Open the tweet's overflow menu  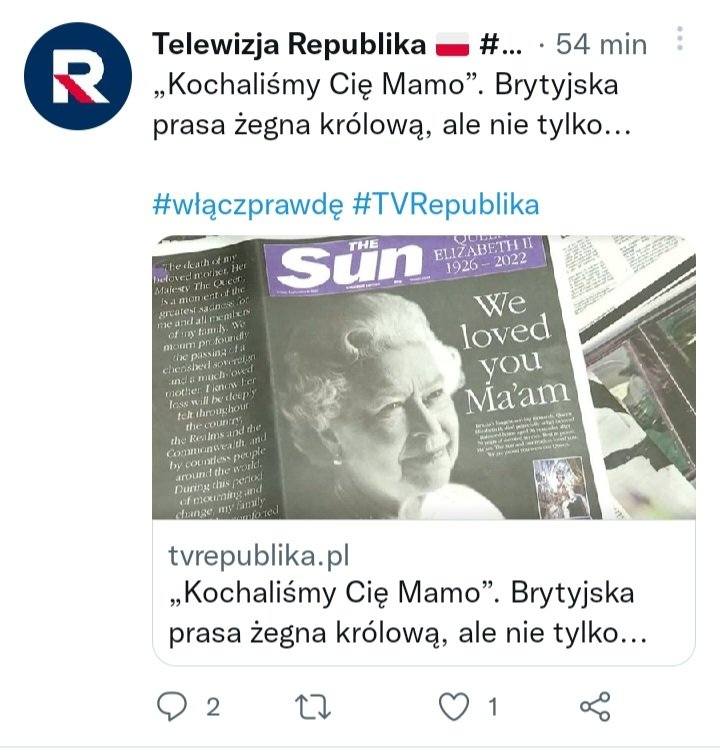681,40
